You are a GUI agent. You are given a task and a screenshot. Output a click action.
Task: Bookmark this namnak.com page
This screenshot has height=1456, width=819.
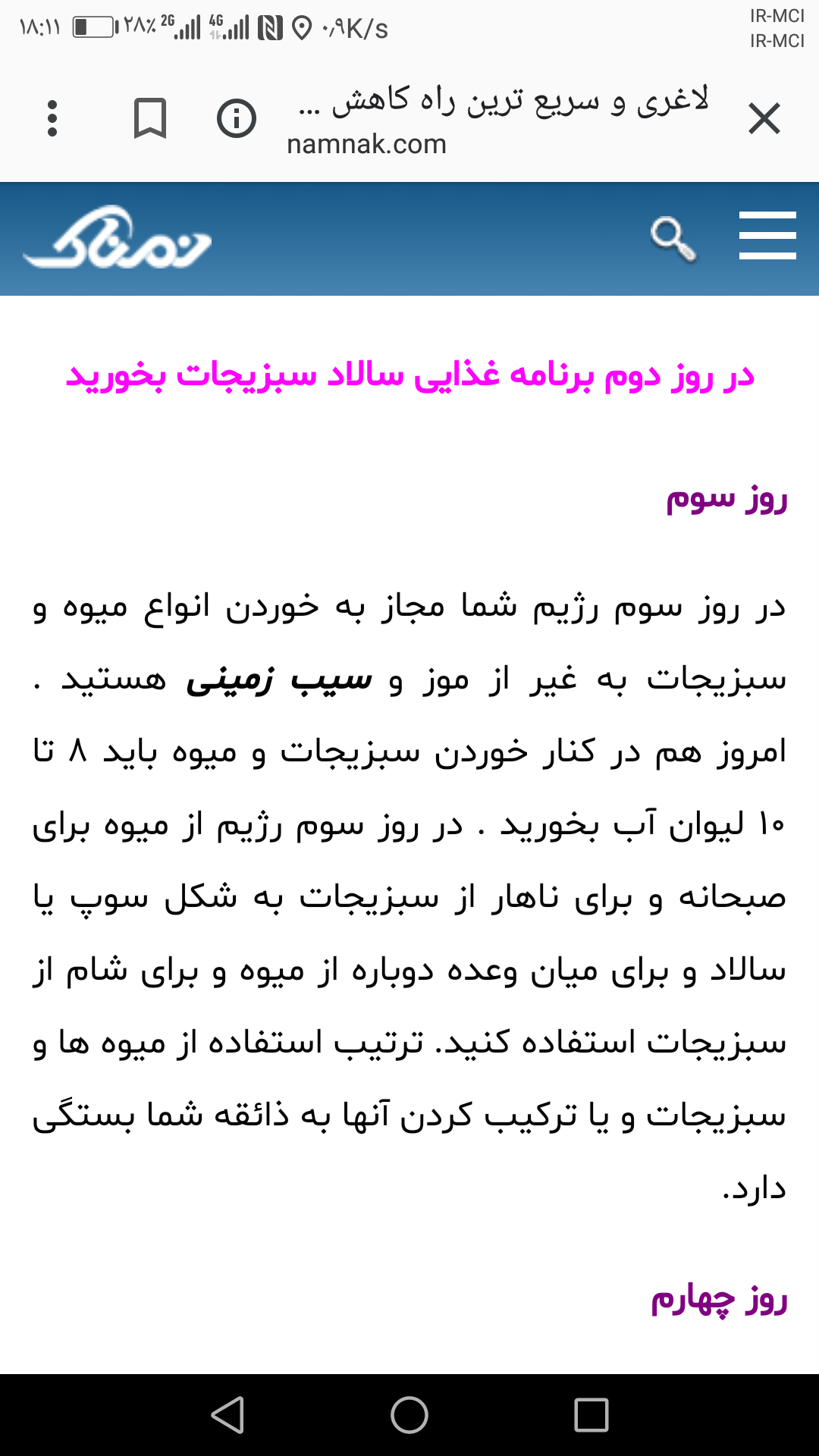click(149, 119)
